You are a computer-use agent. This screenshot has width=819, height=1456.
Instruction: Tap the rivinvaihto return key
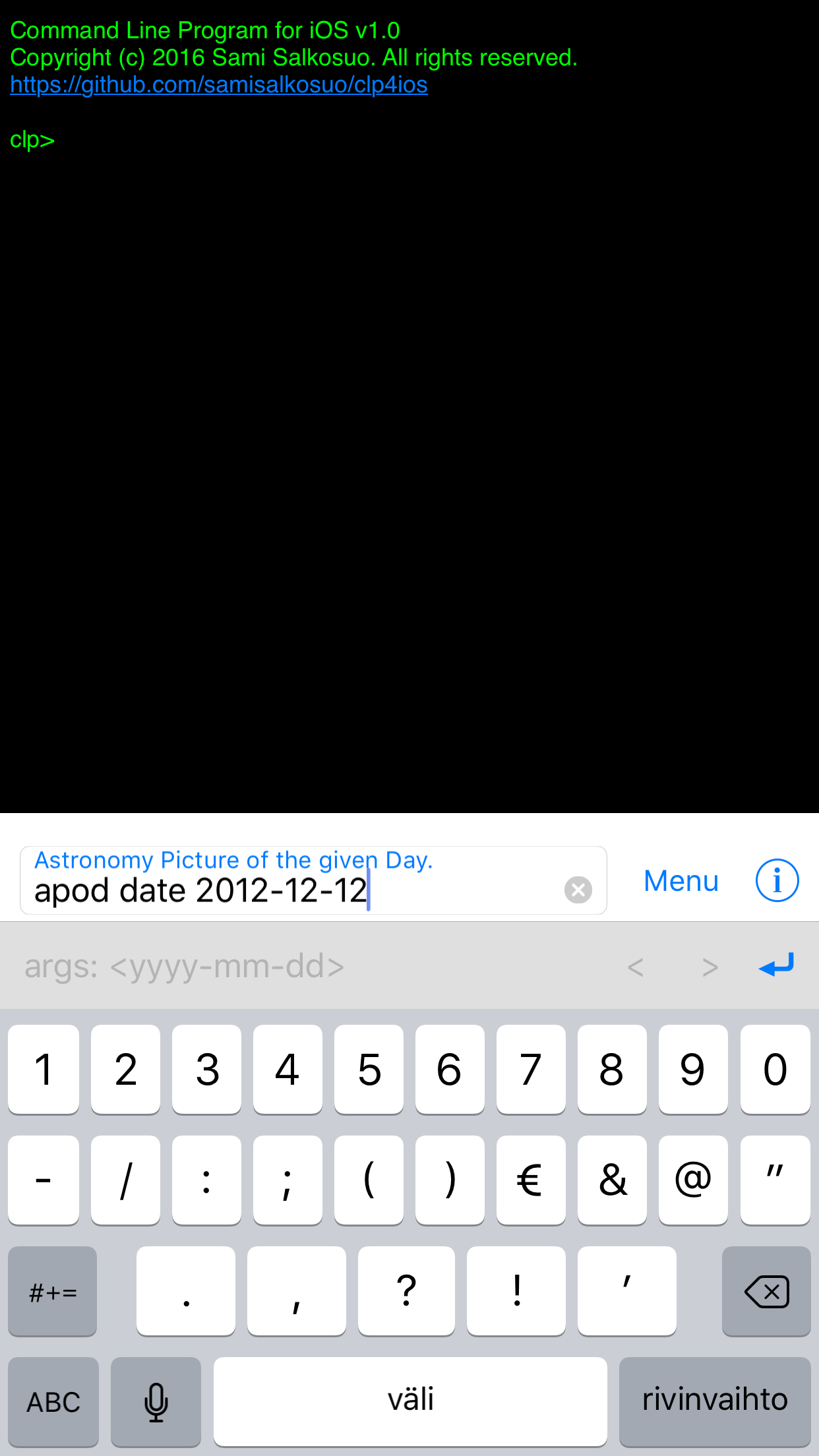pyautogui.click(x=715, y=1401)
